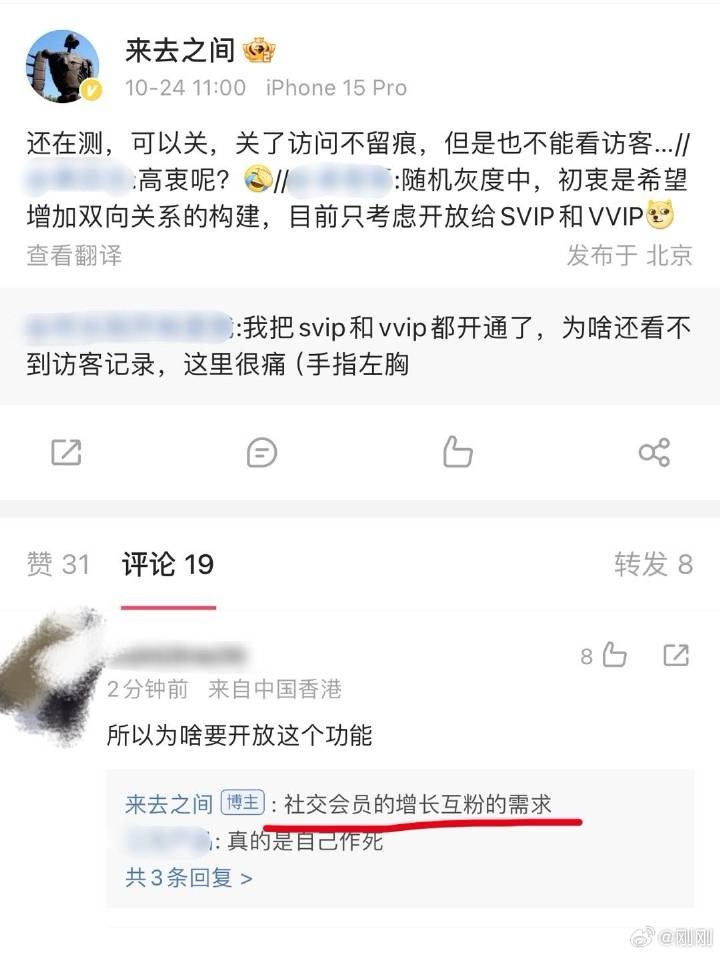Switch to the 赞 31 tab
720x954 pixels.
tap(58, 565)
